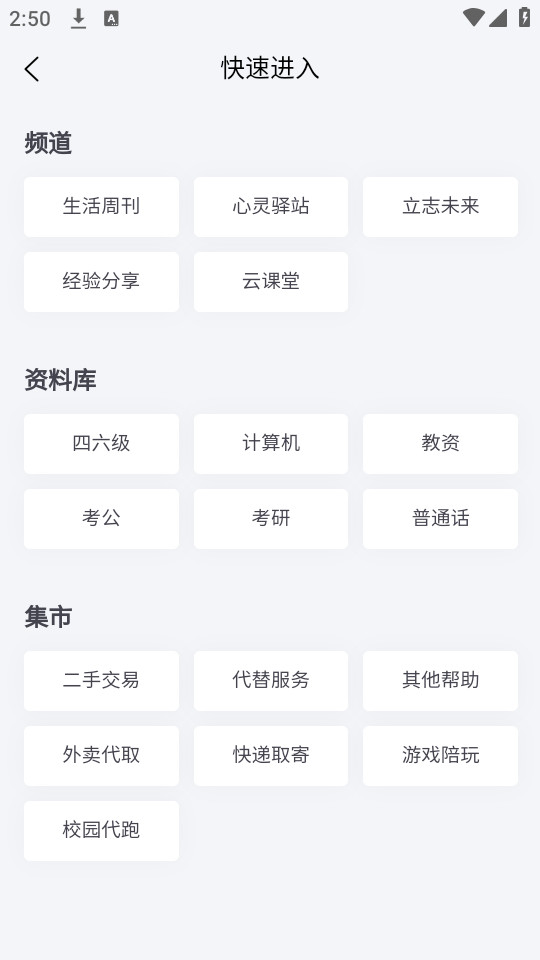
Task: Select the 立志未来 channel
Action: tap(440, 207)
